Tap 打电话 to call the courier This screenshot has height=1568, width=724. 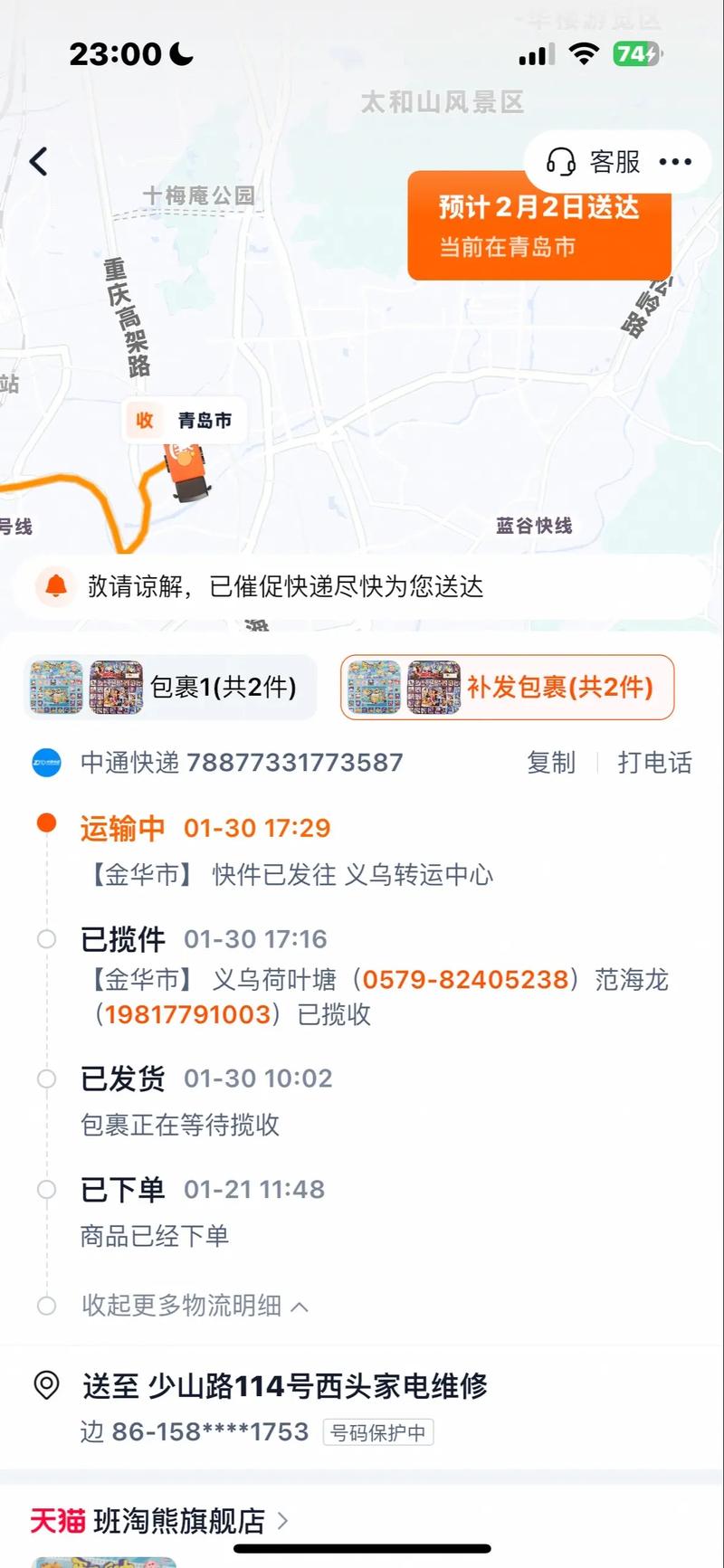[x=655, y=763]
